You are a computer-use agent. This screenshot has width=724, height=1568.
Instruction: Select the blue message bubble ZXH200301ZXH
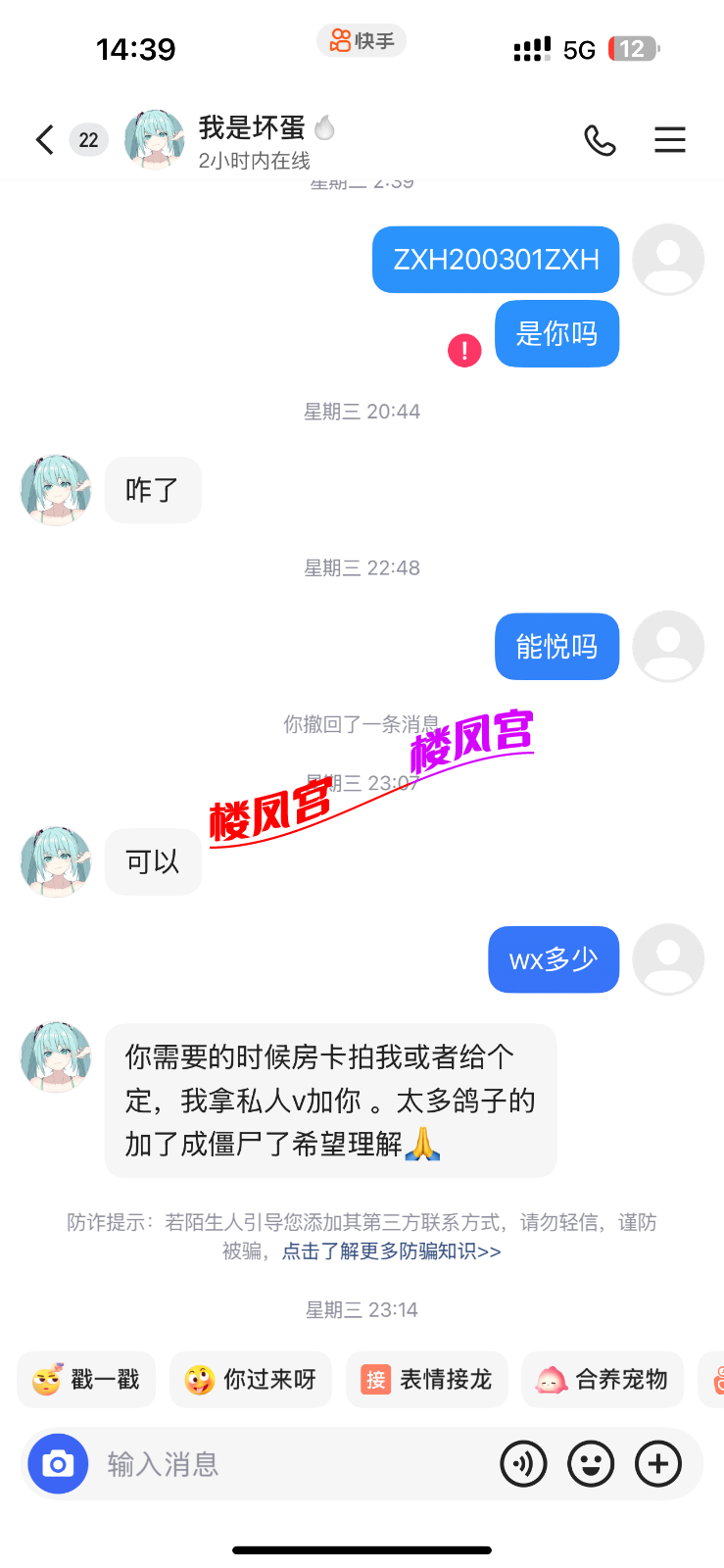tap(494, 260)
